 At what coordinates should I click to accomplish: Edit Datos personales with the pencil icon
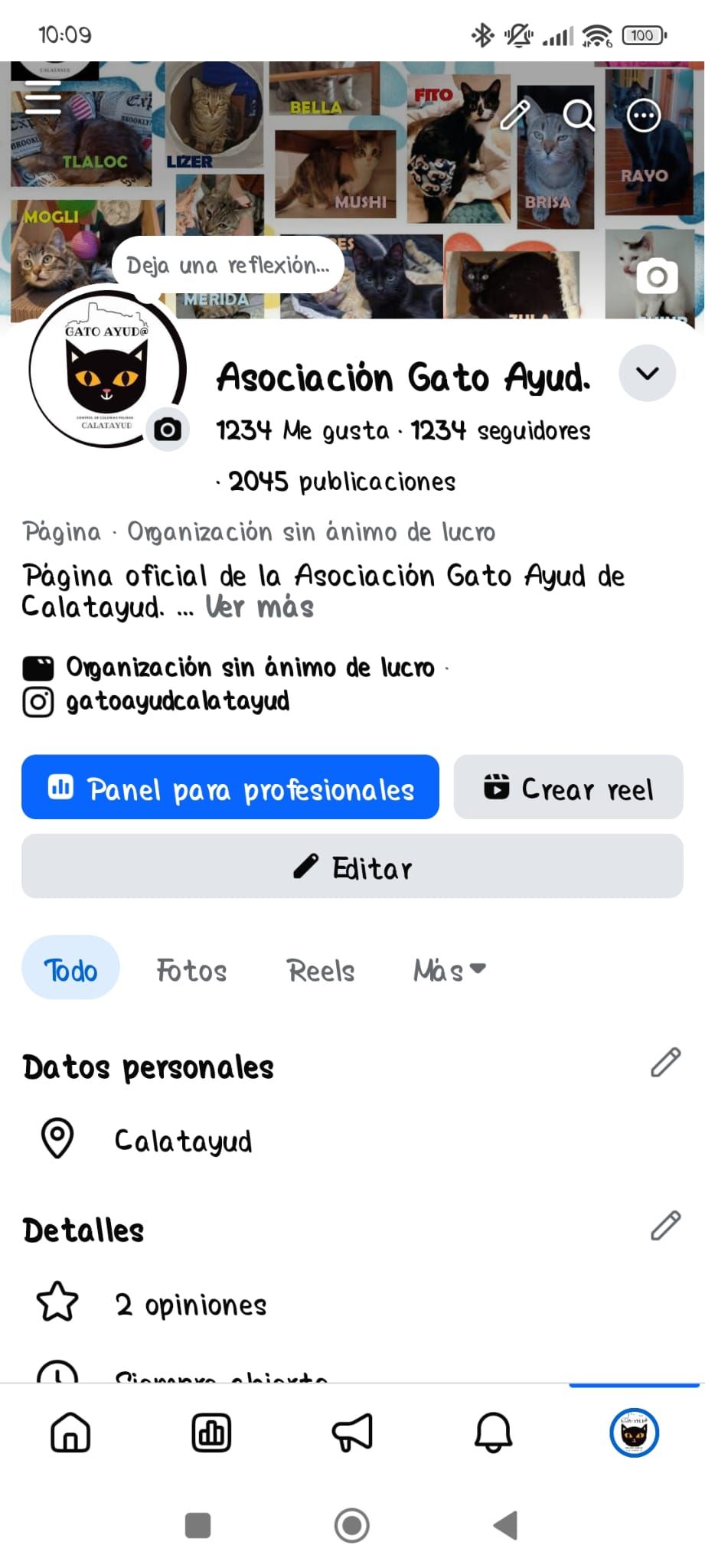666,1062
